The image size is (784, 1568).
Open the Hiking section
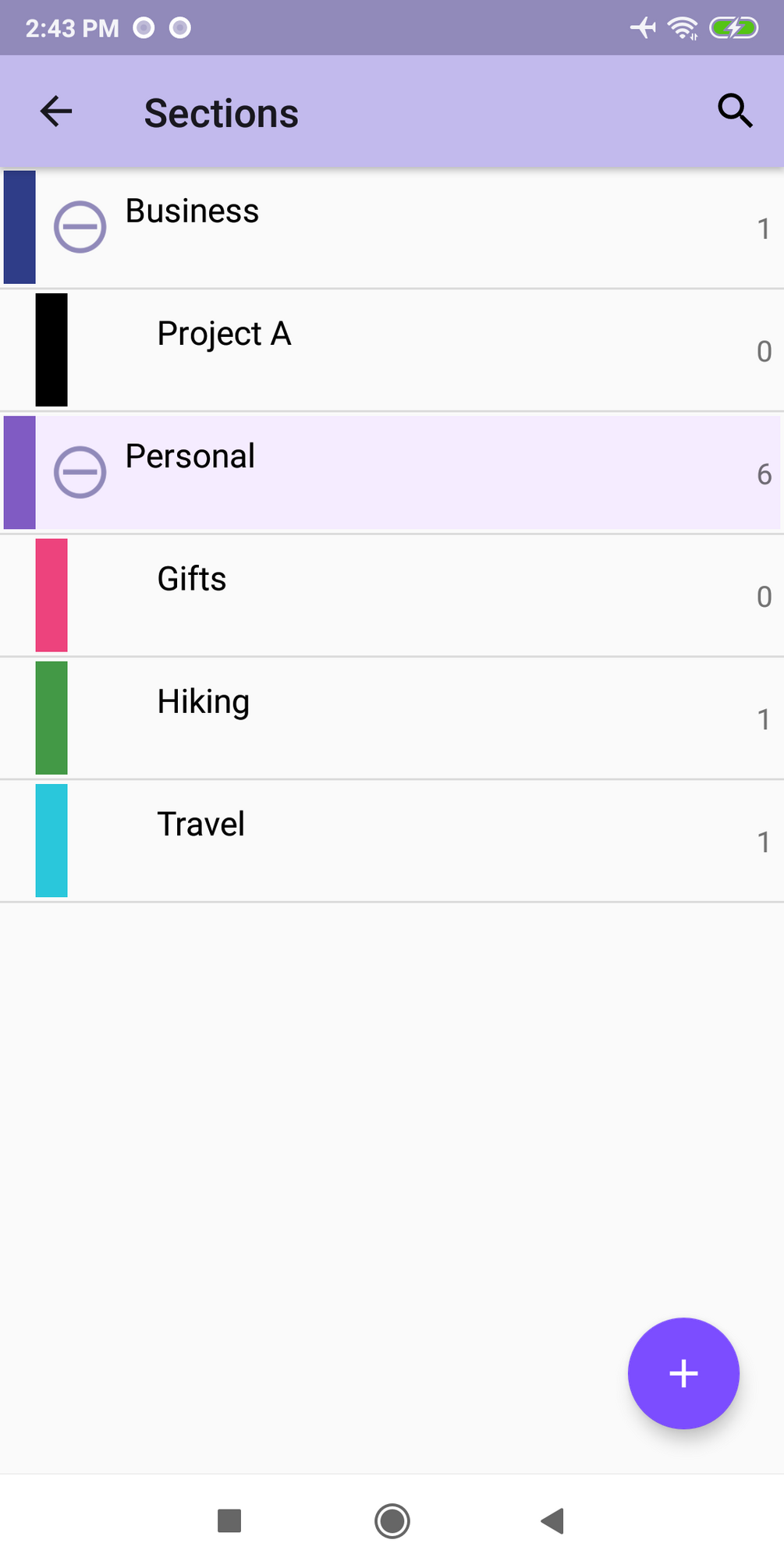[392, 718]
